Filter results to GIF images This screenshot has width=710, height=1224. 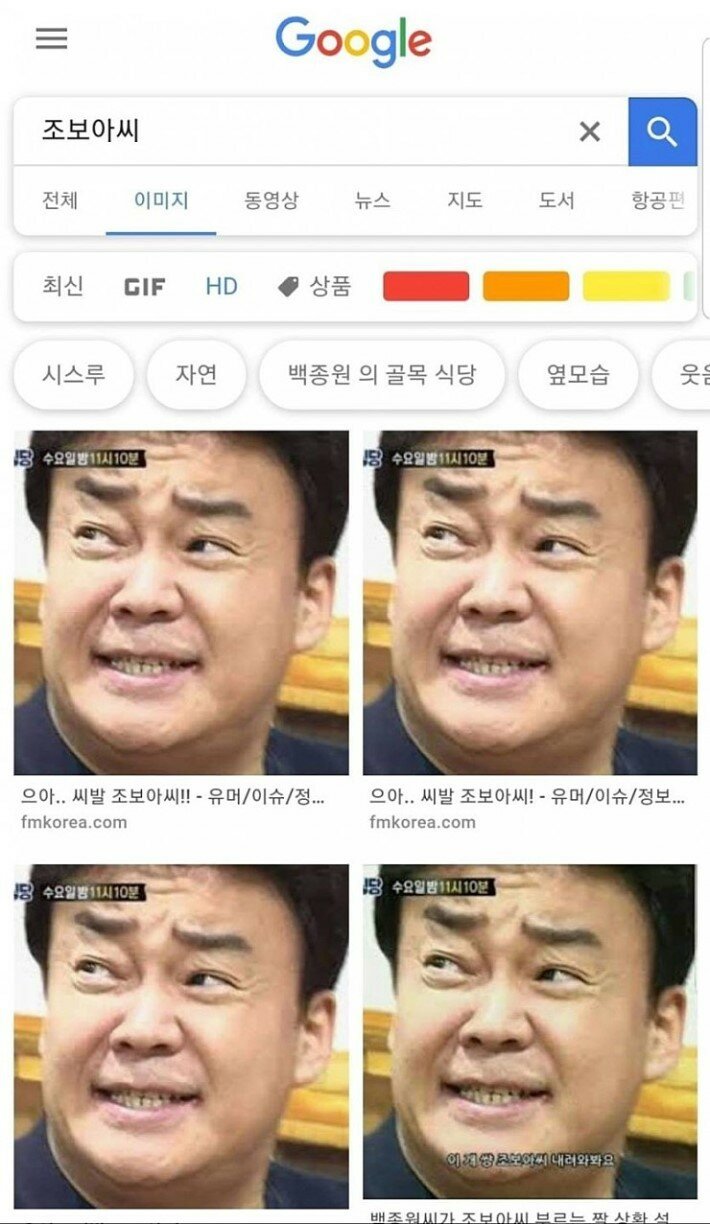pos(145,287)
